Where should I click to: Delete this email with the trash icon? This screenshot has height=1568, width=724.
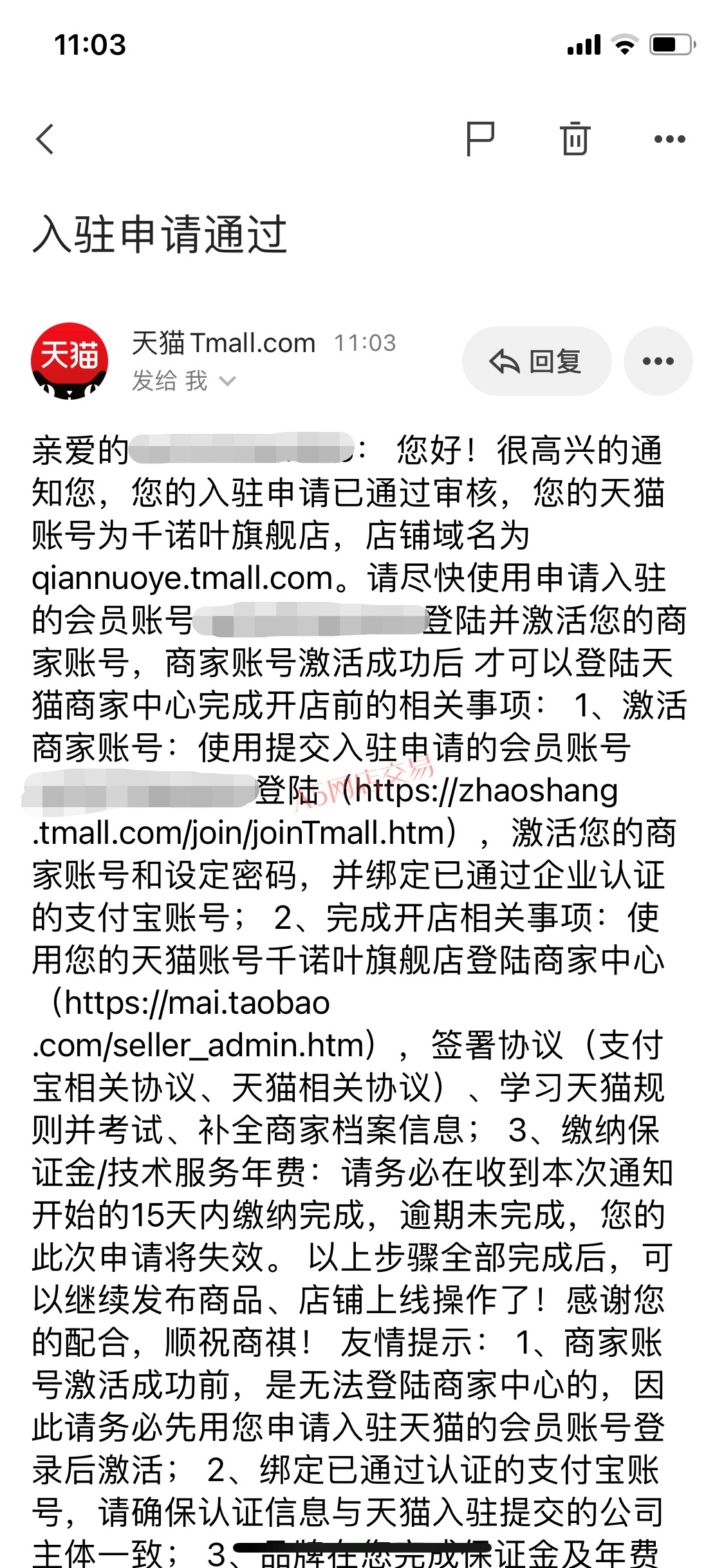click(575, 138)
